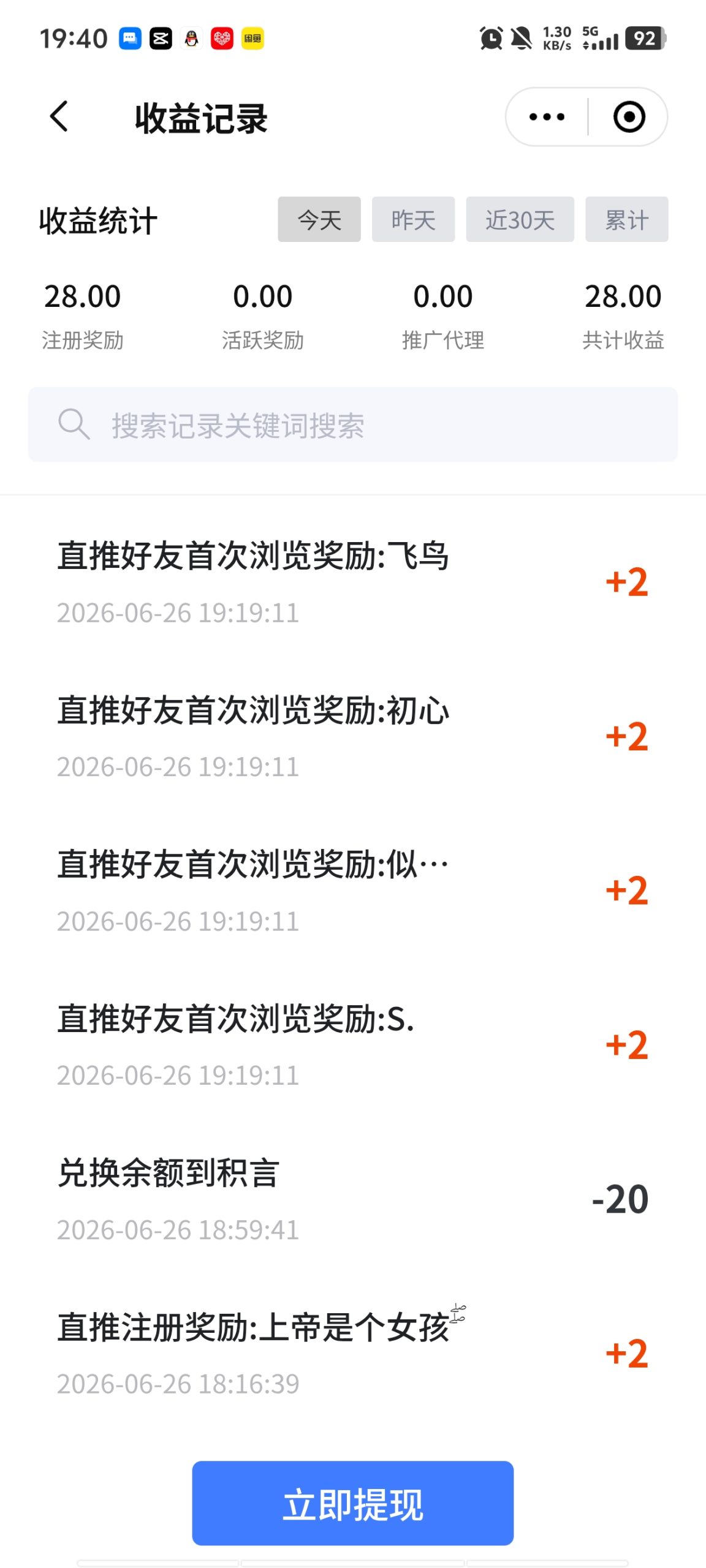
Task: Open the mini program three-dot menu
Action: (x=547, y=116)
